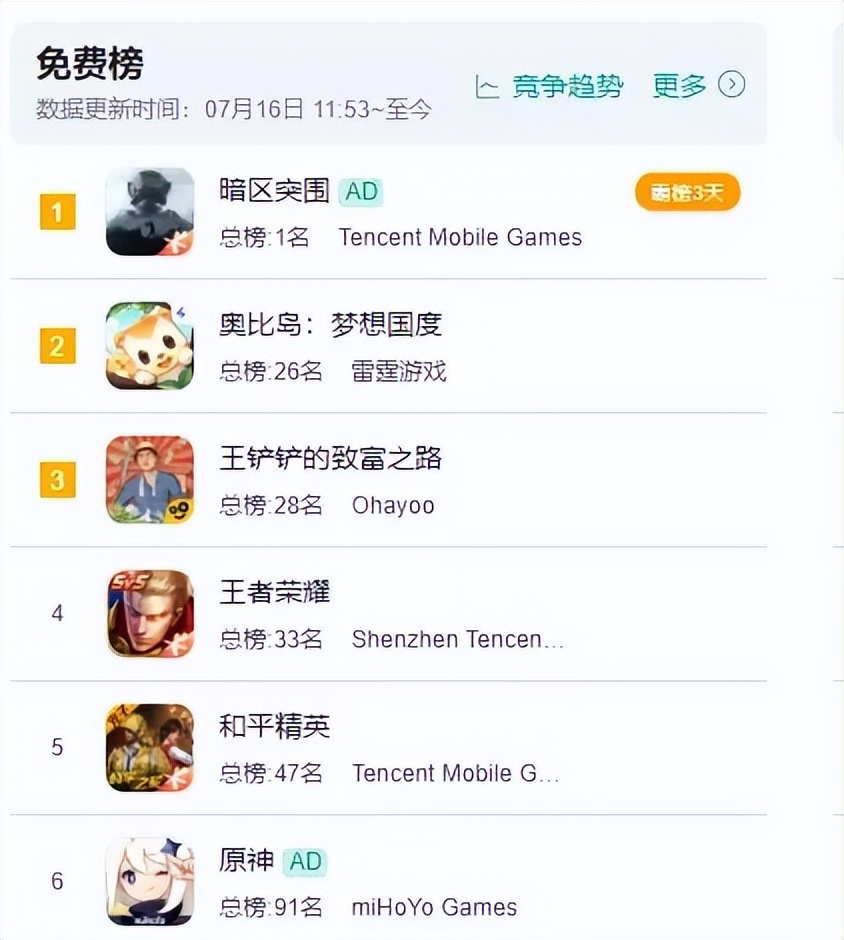Click the AD tag next to 暗区突围

[x=362, y=190]
